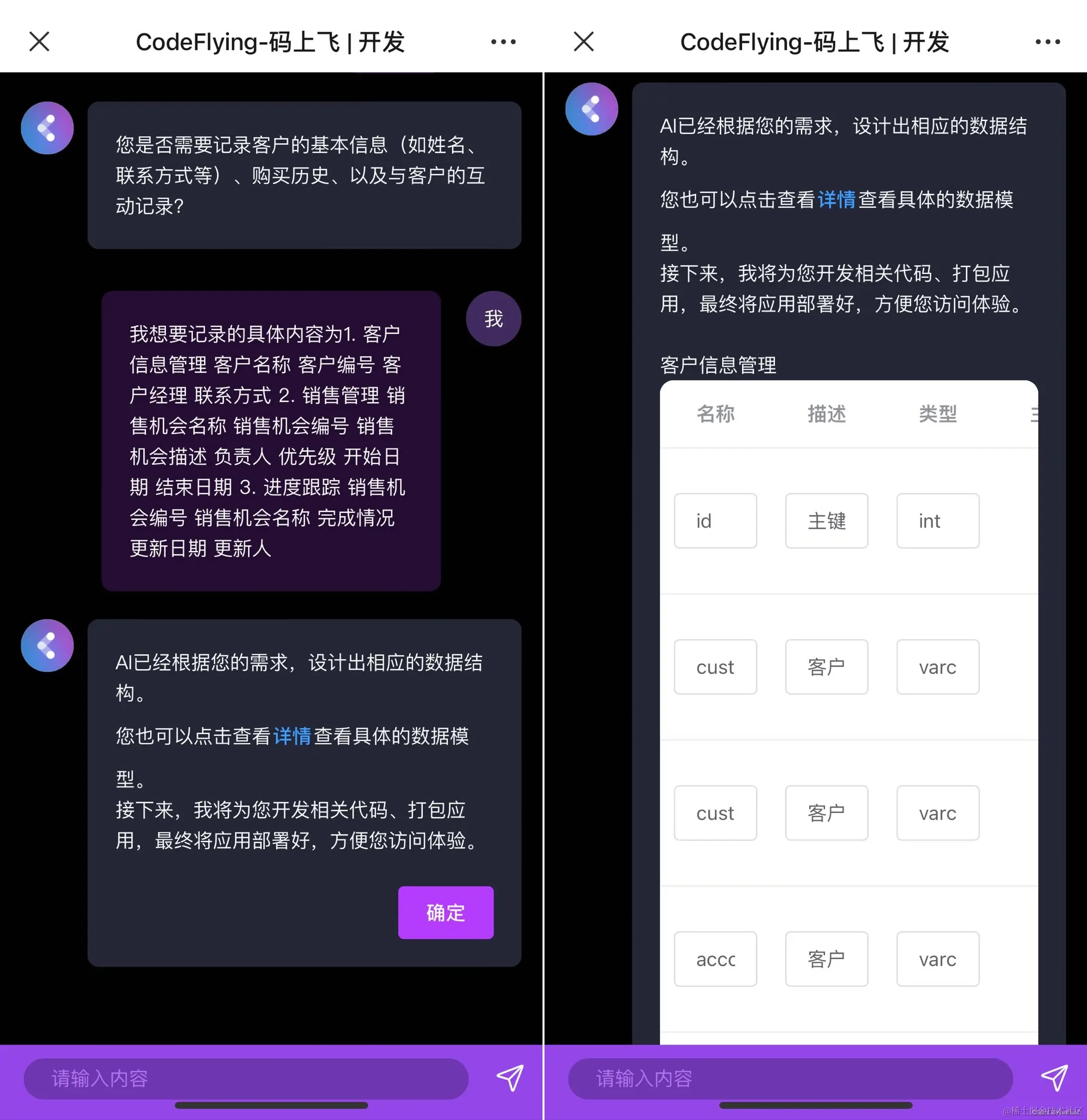This screenshot has height=1120, width=1087.
Task: Click the purple 我 user avatar
Action: tap(493, 319)
